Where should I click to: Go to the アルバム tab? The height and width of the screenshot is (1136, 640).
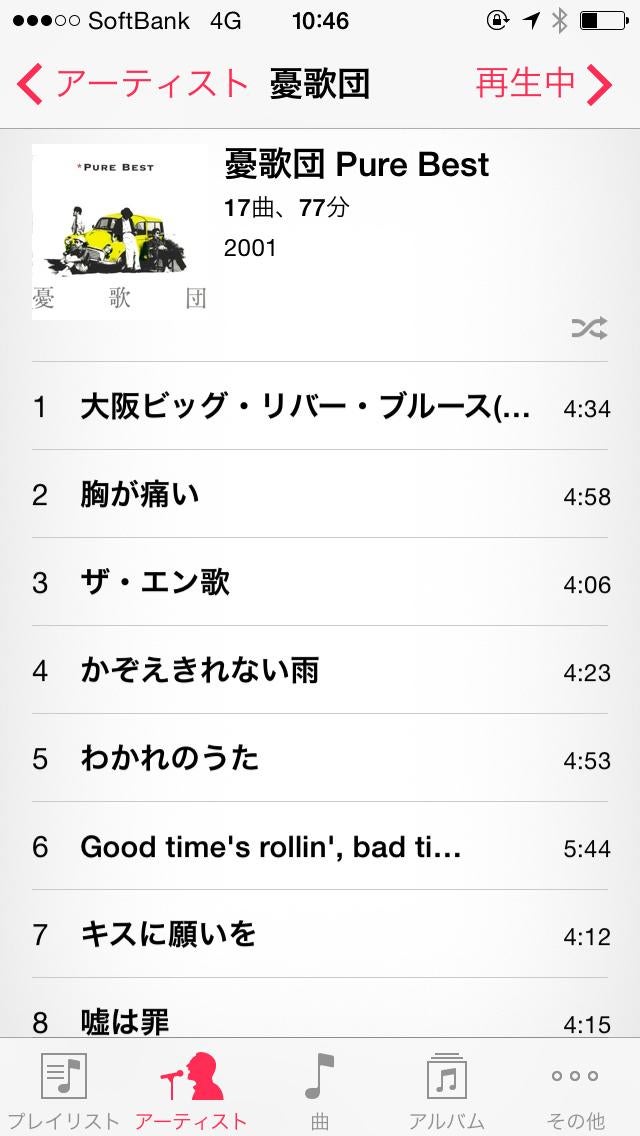(447, 1088)
